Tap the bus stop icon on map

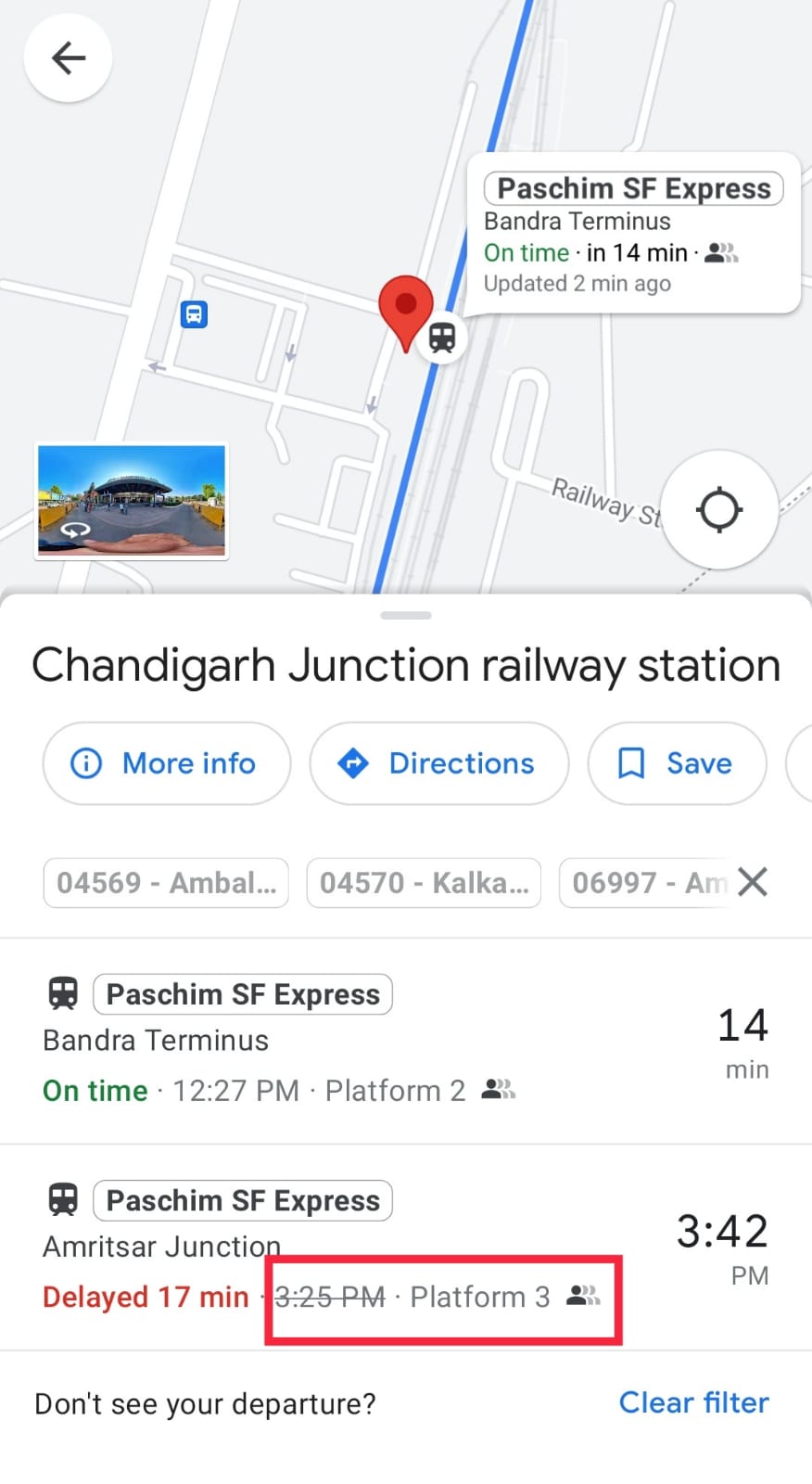tap(194, 314)
